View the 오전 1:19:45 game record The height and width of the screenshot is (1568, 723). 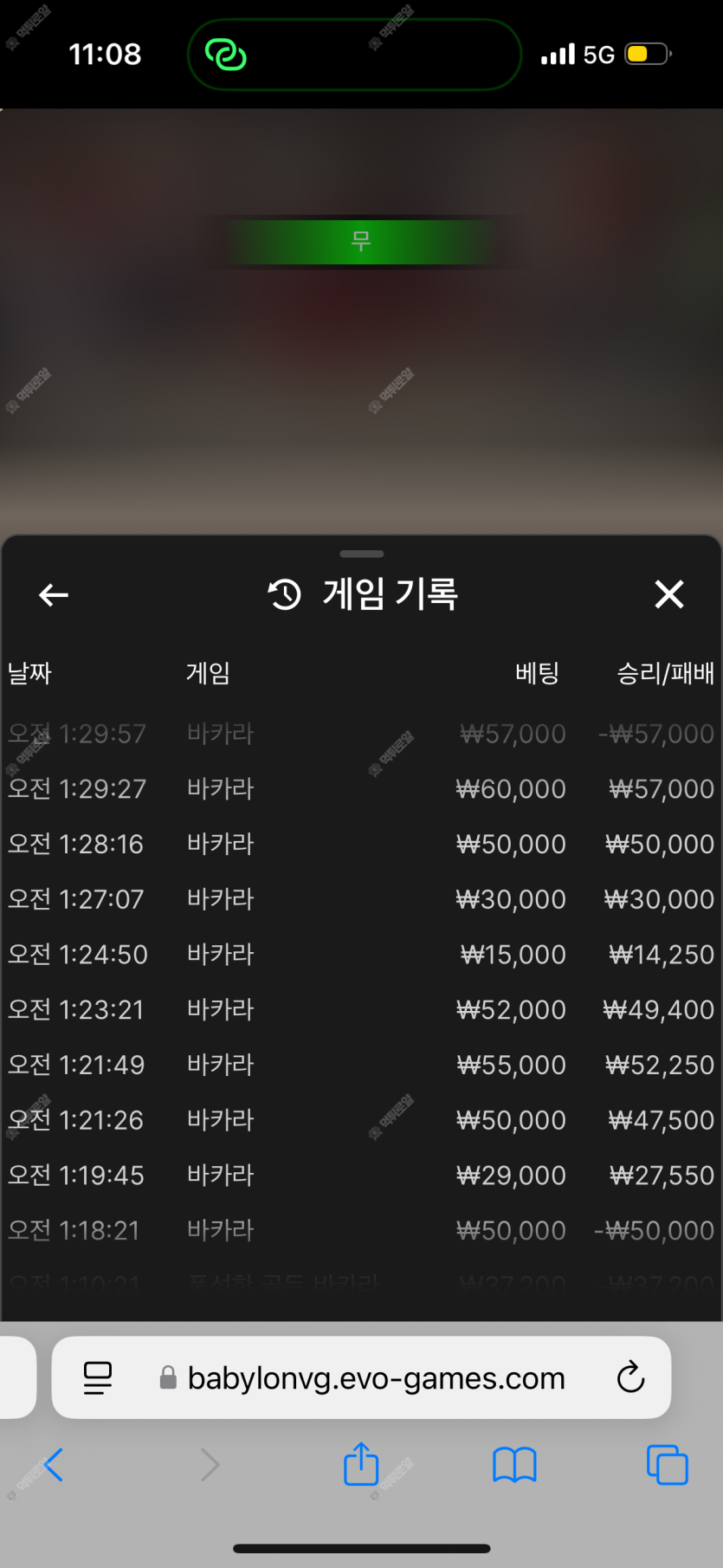click(x=361, y=1176)
